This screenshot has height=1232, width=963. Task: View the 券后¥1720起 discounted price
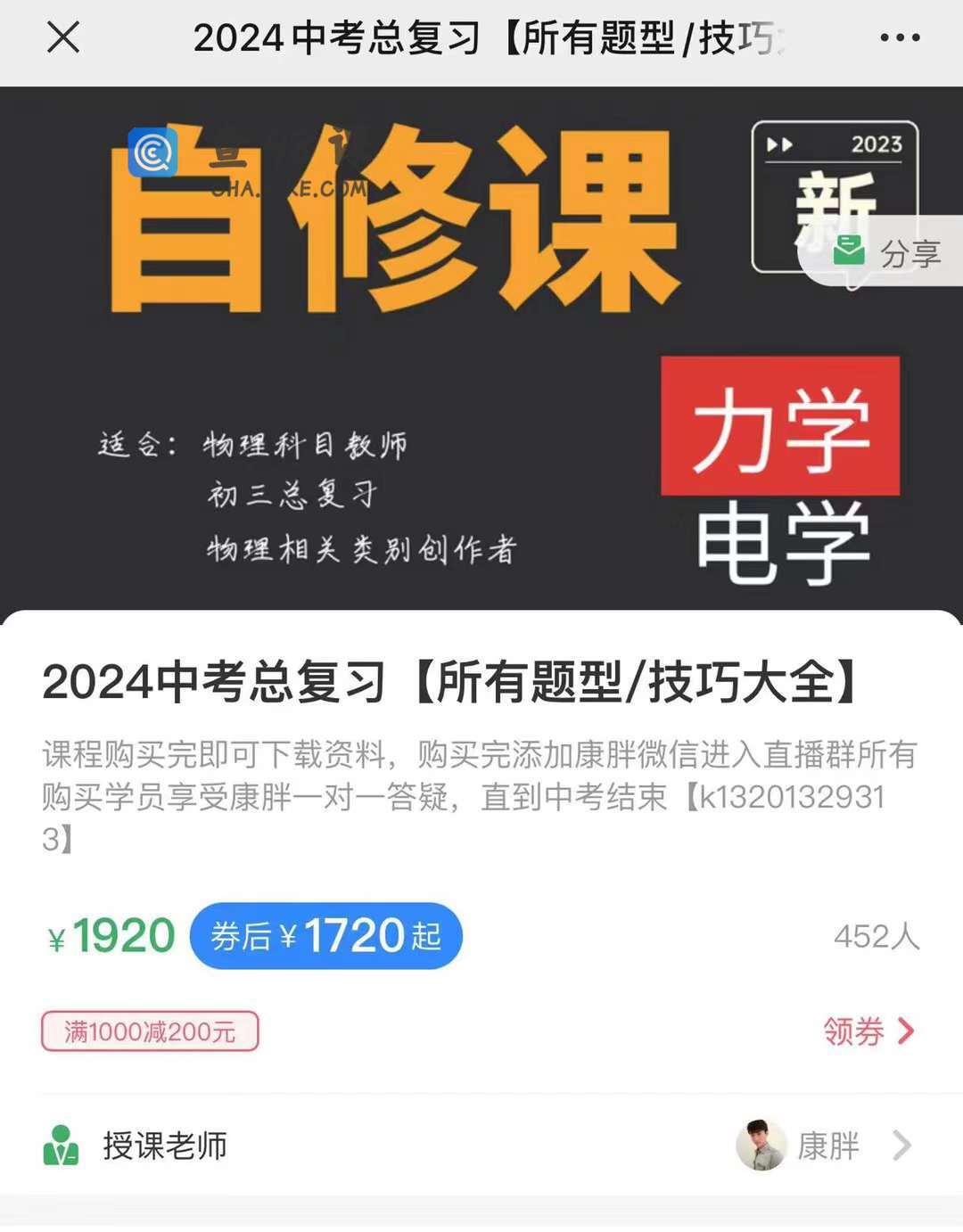coord(326,936)
